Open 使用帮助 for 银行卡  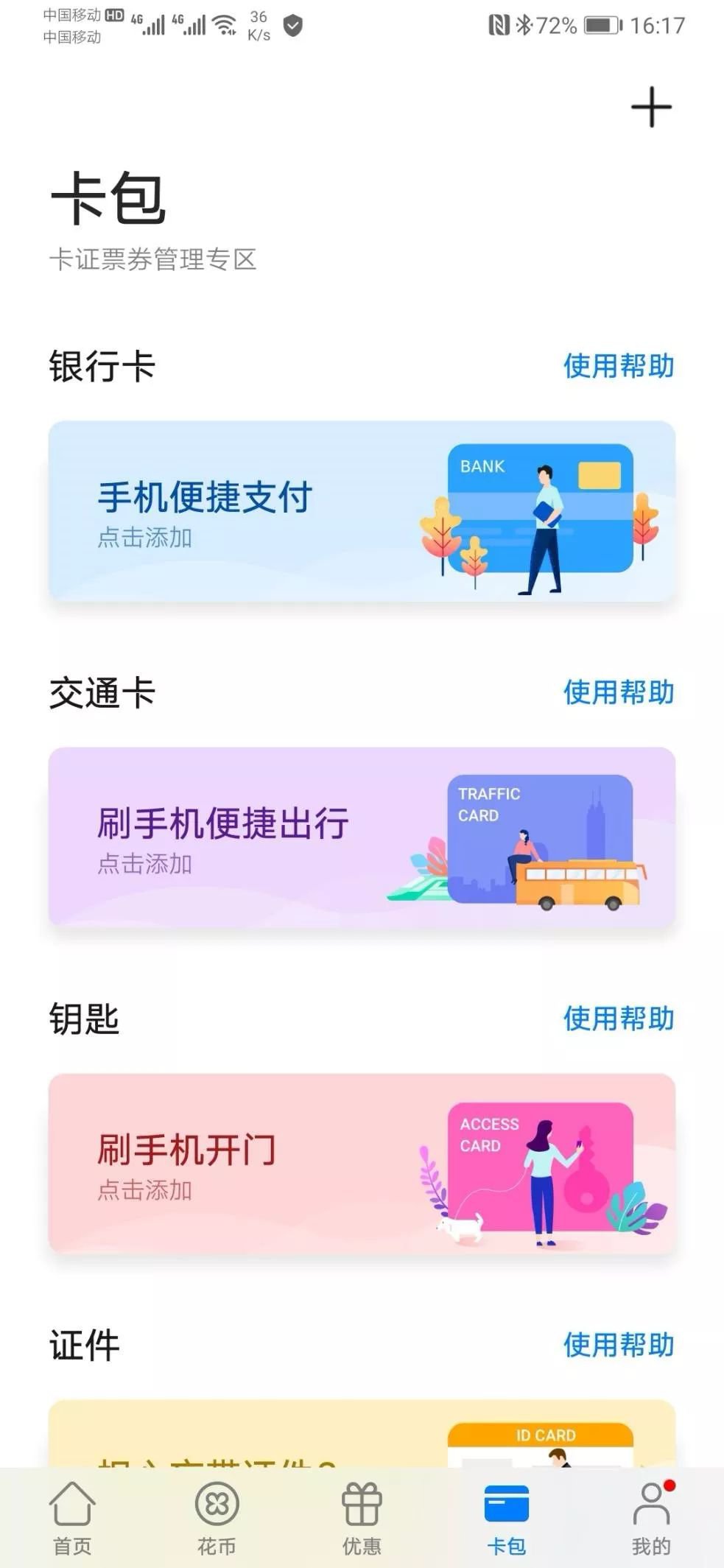tap(619, 366)
